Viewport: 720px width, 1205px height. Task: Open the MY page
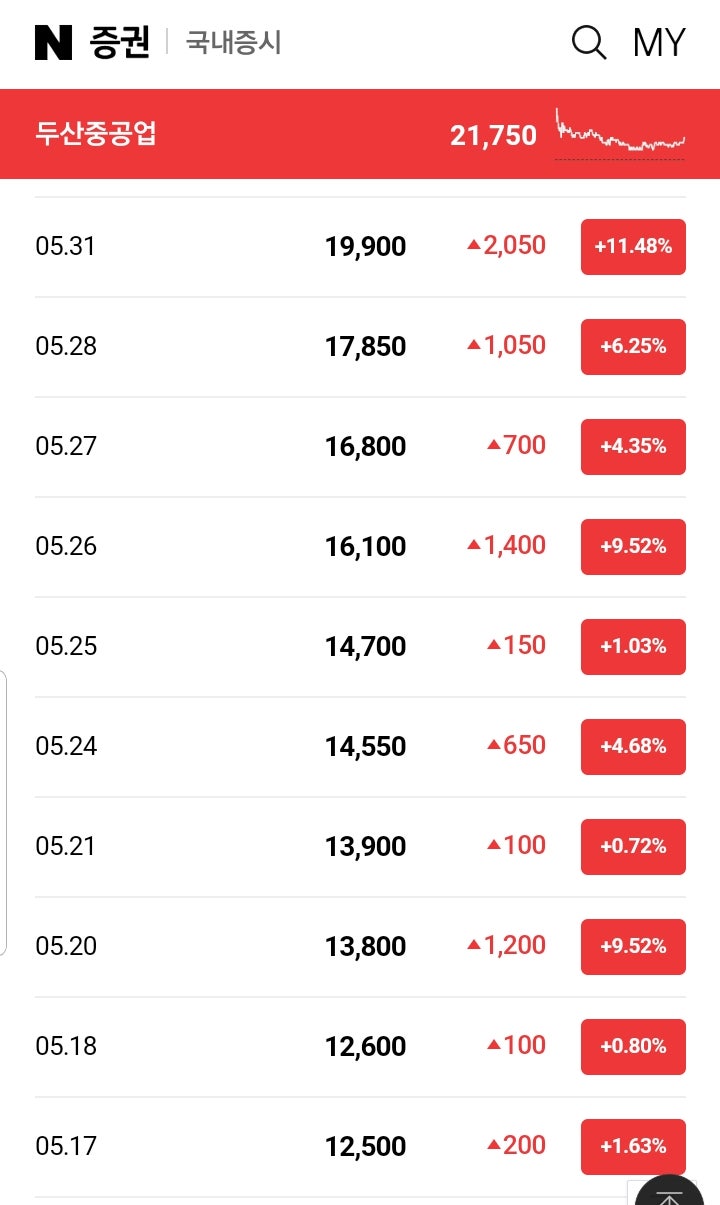point(659,43)
